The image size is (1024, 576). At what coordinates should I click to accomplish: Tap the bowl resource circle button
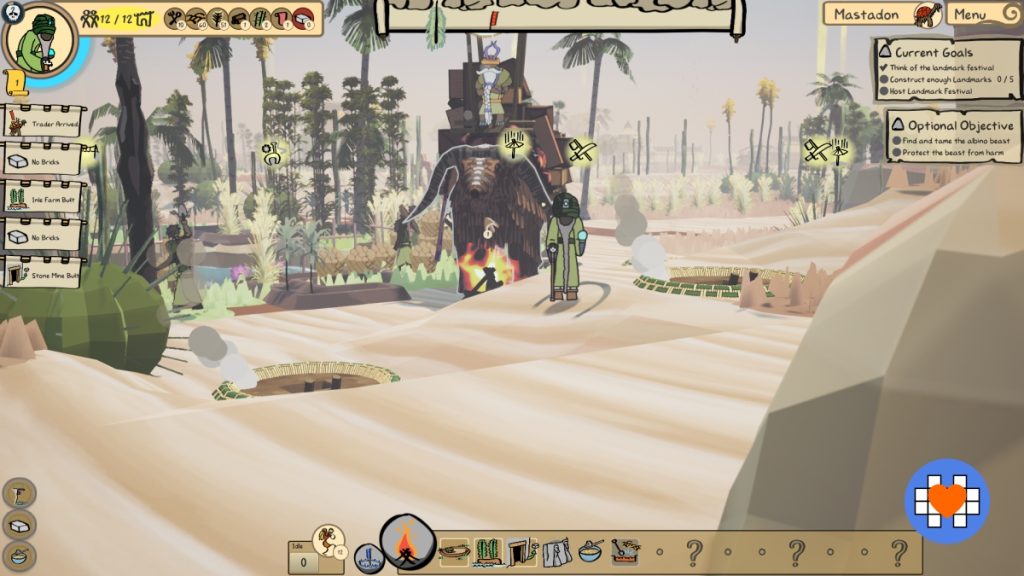(19, 556)
